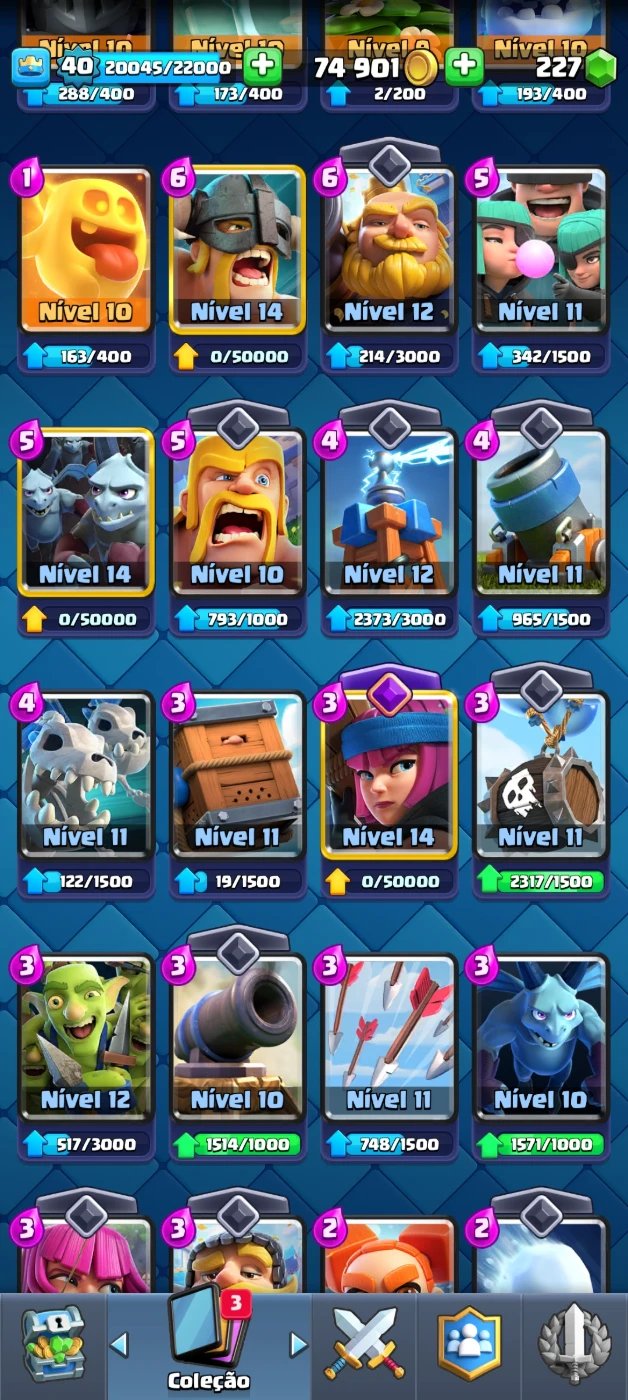Open the Minion Horde level 14 card
628x1400 pixels.
click(86, 512)
